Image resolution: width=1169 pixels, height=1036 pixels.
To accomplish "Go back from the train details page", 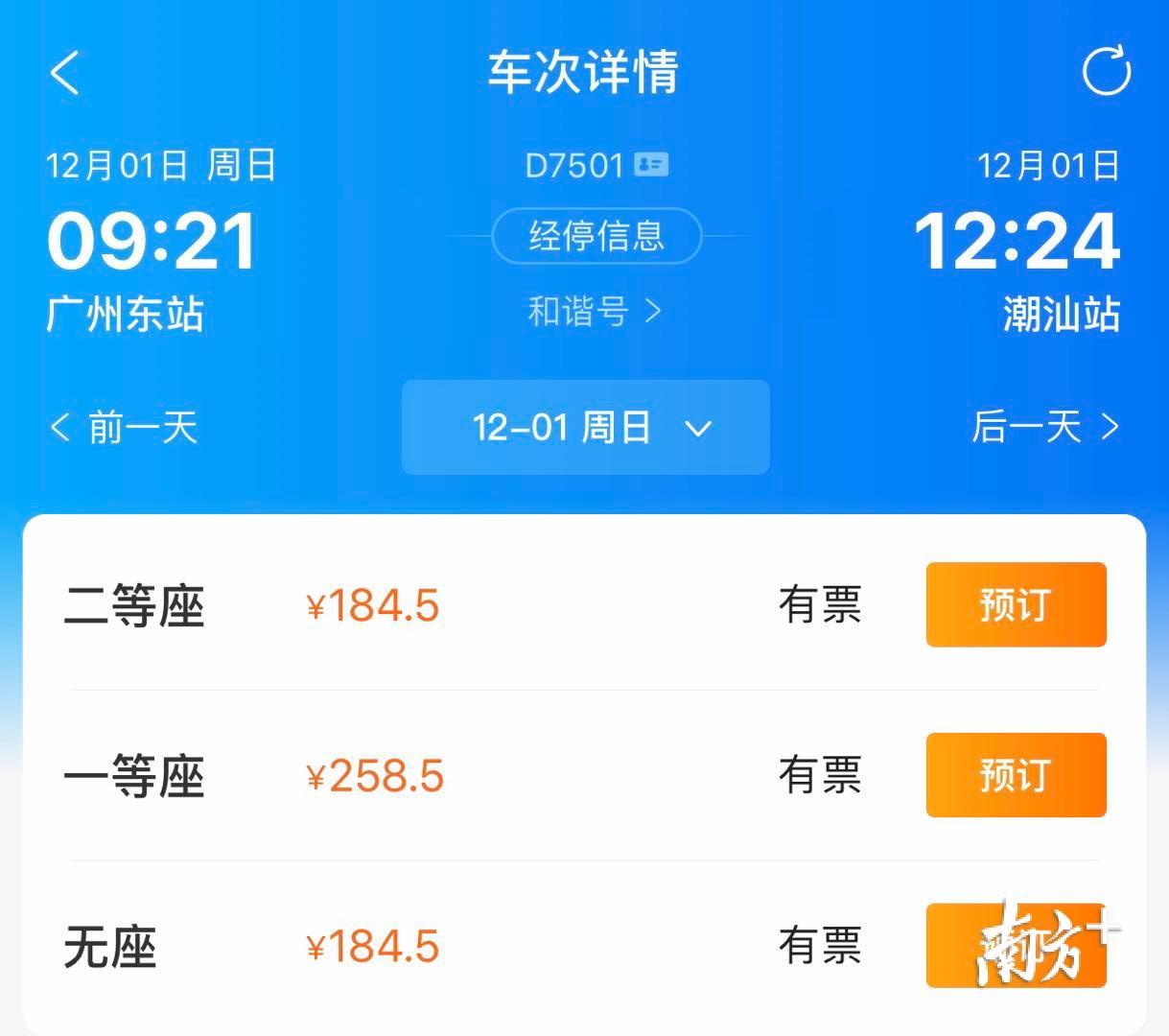I will click(x=65, y=73).
